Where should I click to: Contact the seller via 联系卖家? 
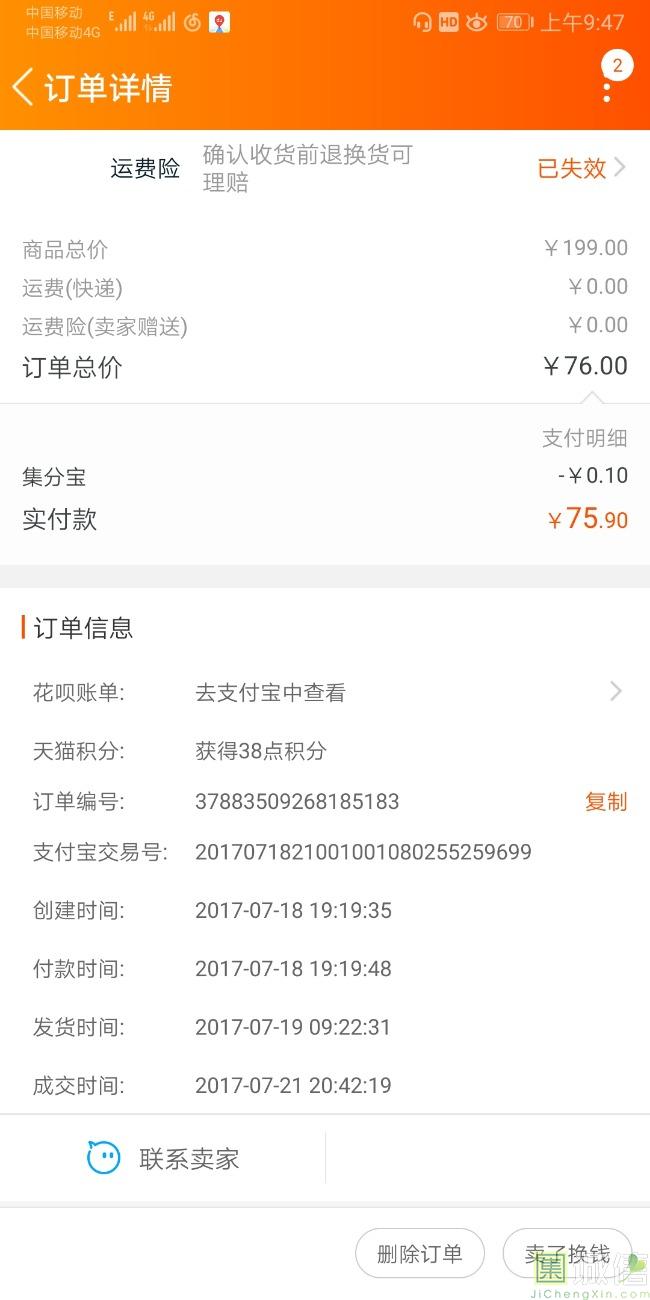coord(163,1159)
